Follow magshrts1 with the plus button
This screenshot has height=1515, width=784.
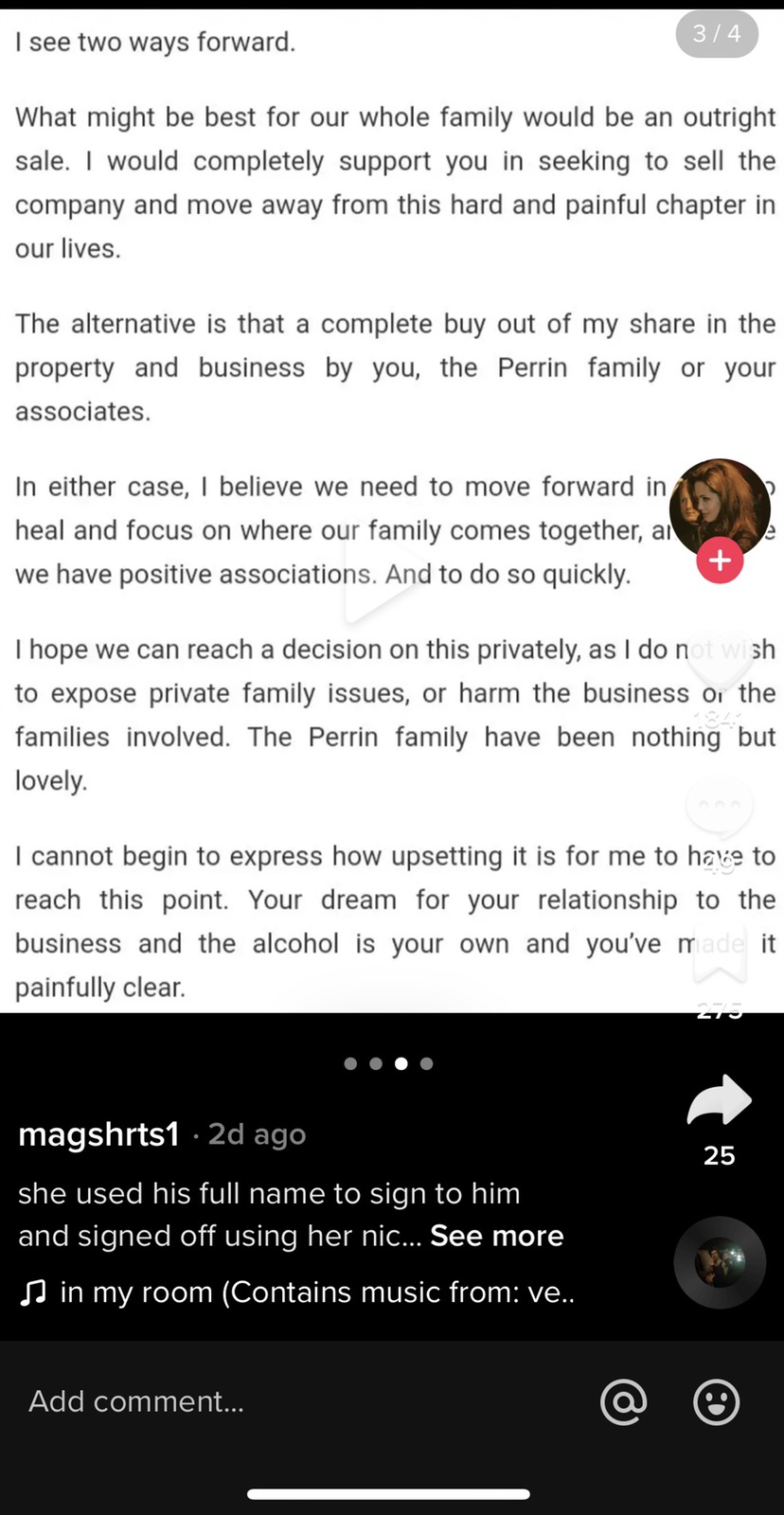pos(720,561)
